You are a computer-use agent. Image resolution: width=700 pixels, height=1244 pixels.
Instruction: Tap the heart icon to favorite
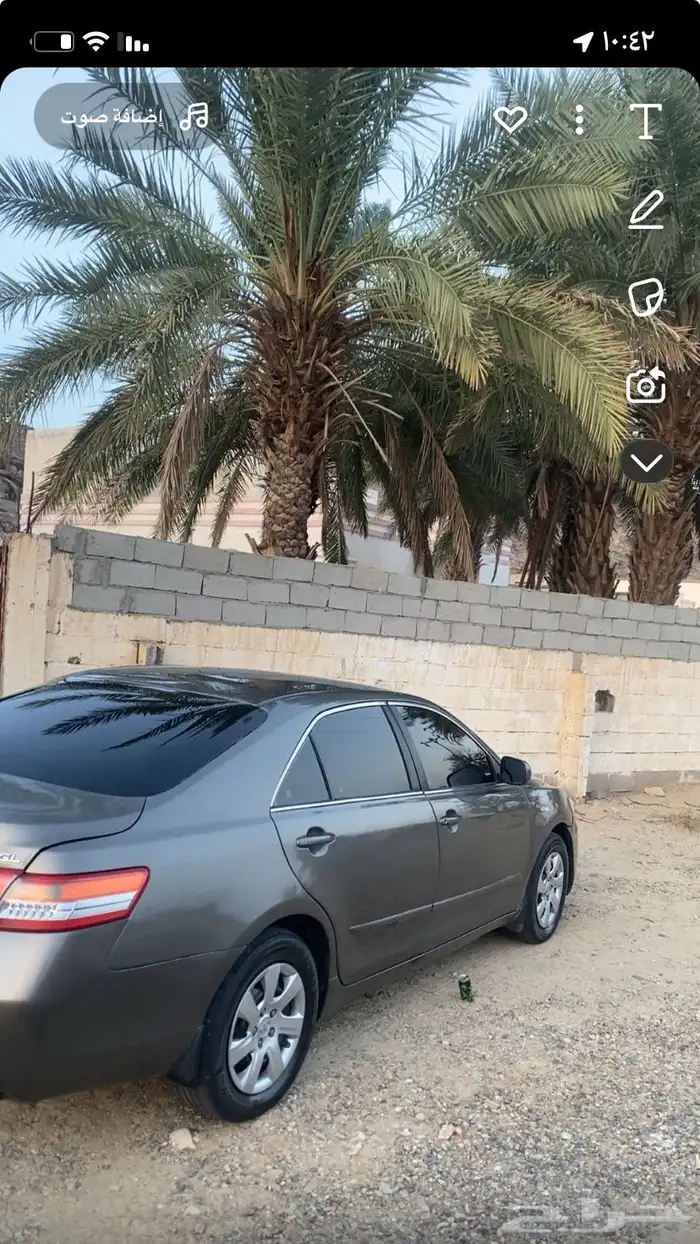pos(510,120)
